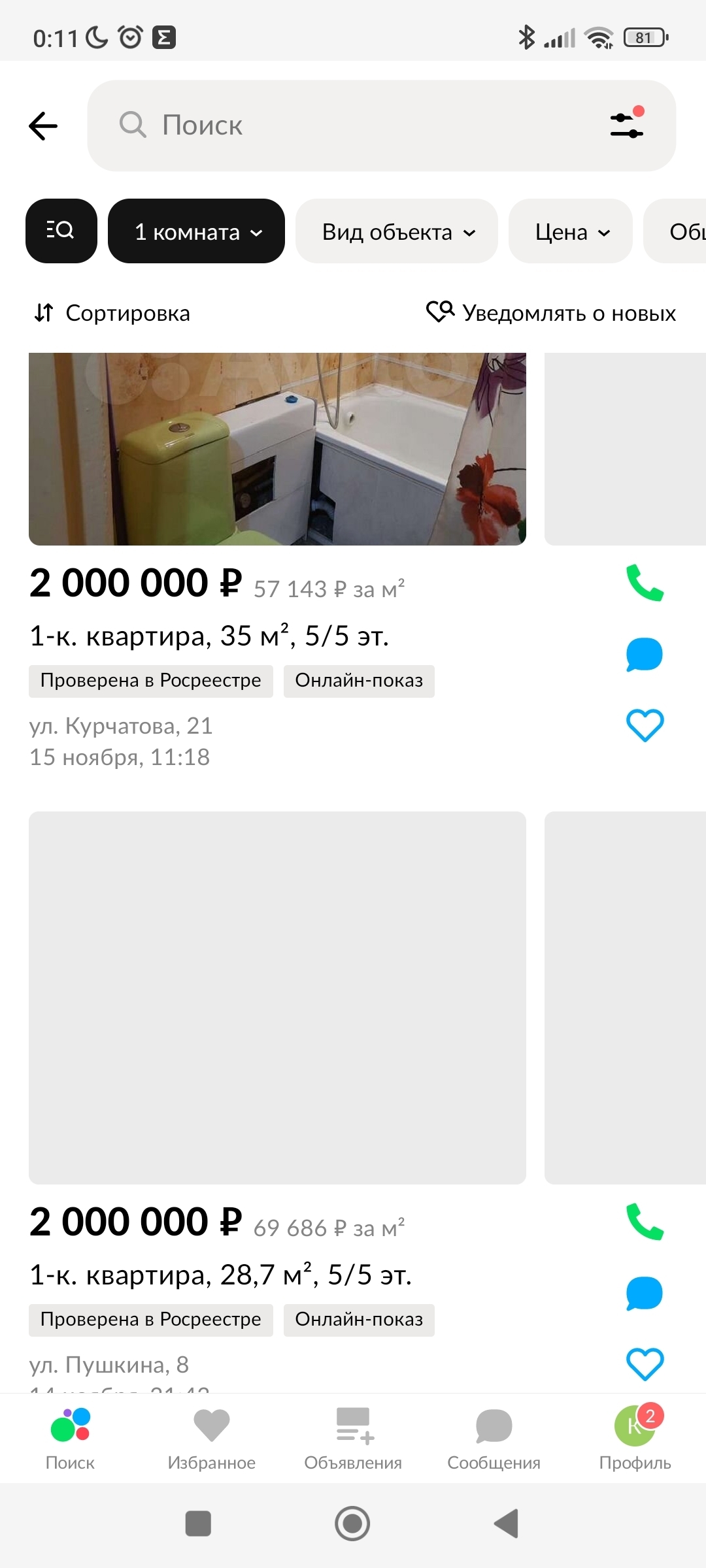Expand the Цена filter chip
The height and width of the screenshot is (1568, 706).
tap(571, 231)
